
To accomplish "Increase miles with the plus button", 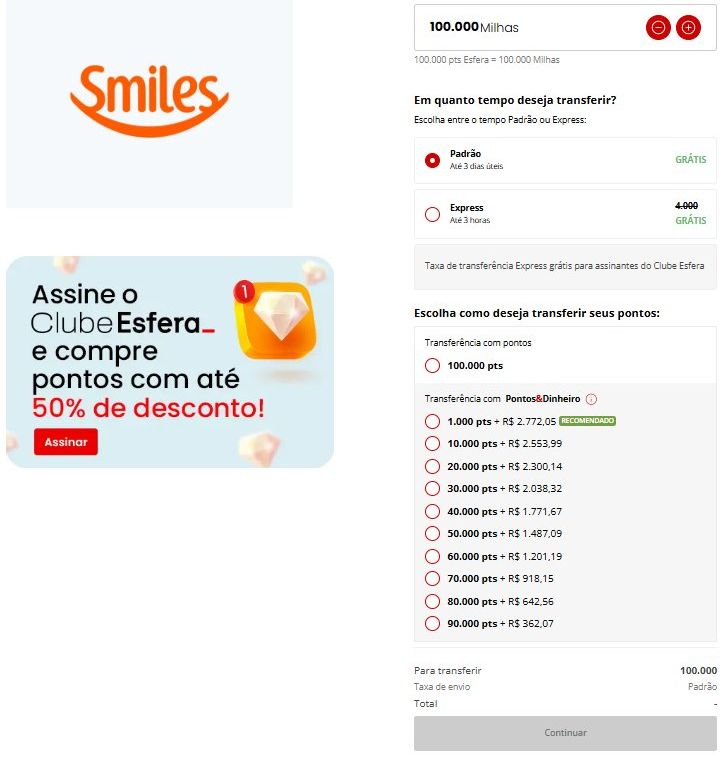I will click(688, 28).
